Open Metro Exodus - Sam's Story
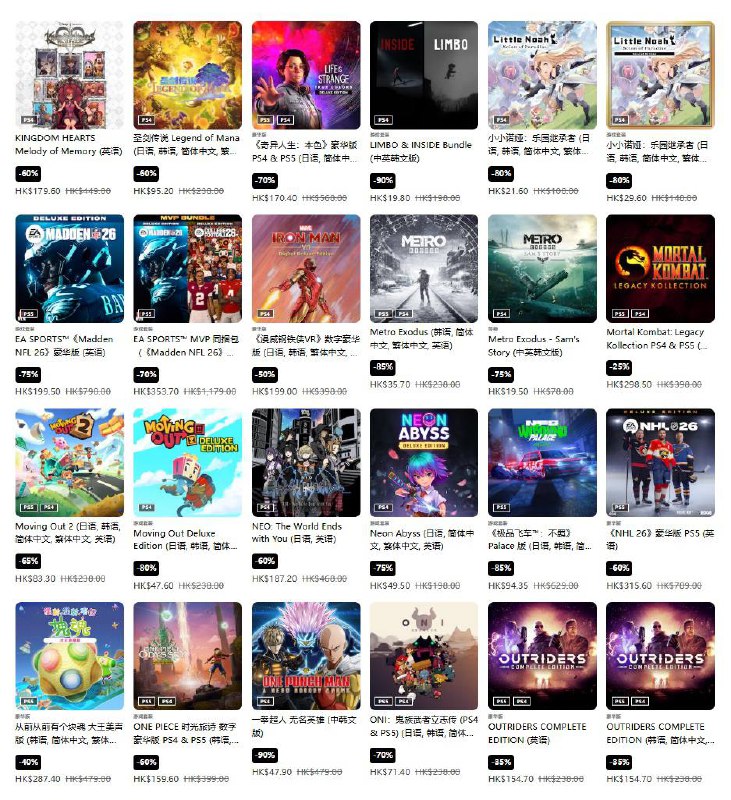Screen dimensions: 731x800 [542, 268]
